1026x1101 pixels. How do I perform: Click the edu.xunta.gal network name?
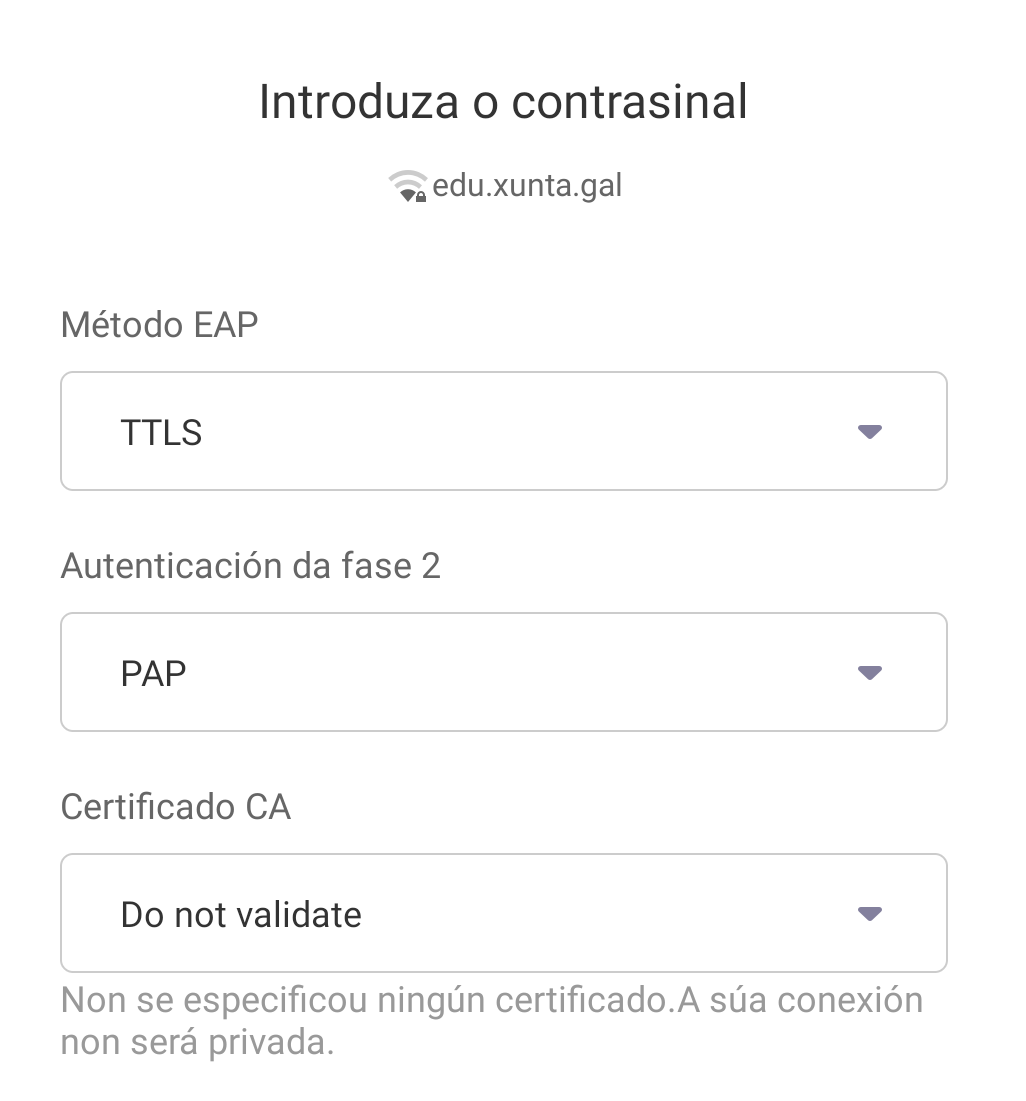(526, 185)
